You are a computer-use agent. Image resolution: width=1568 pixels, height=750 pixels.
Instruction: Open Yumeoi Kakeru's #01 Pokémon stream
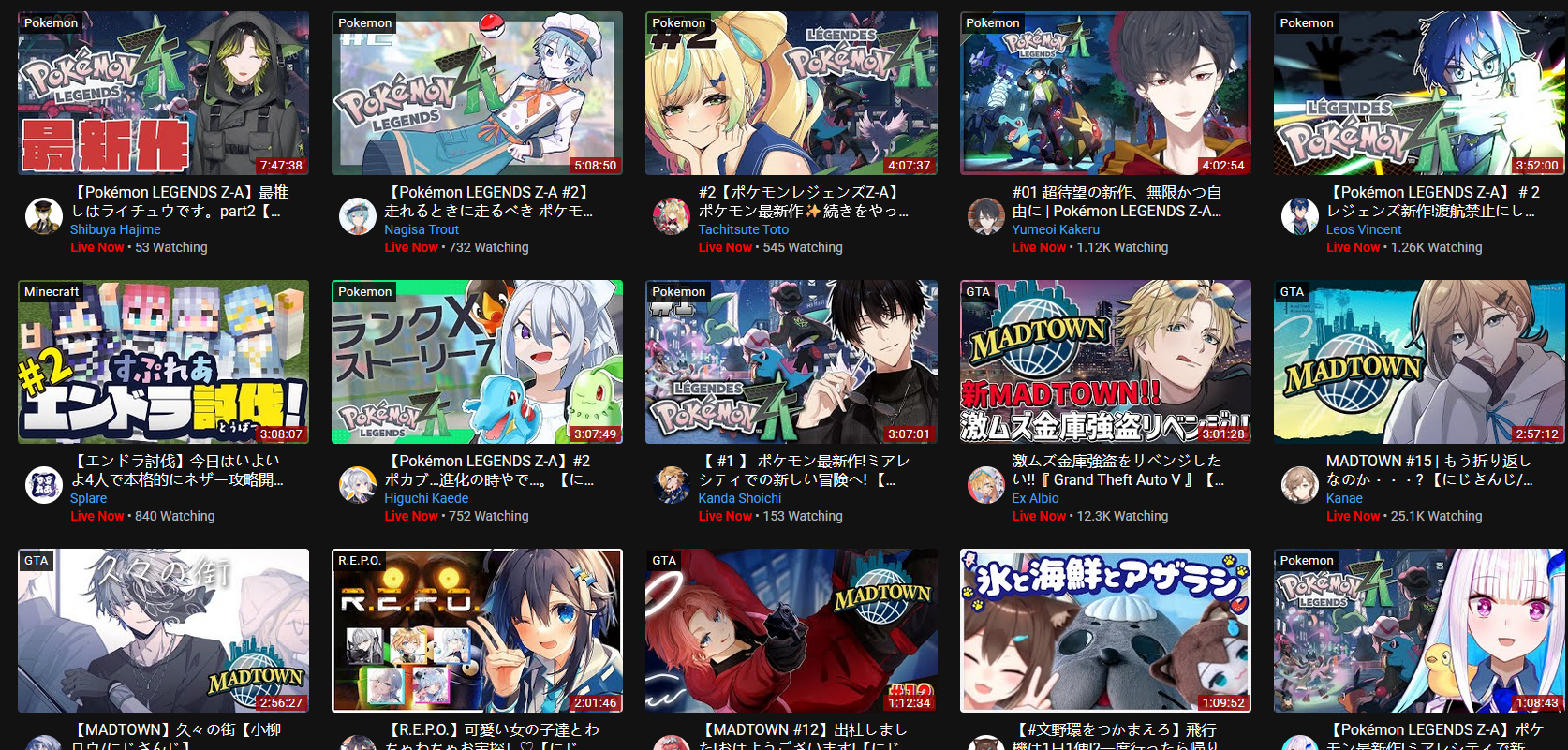[1105, 93]
